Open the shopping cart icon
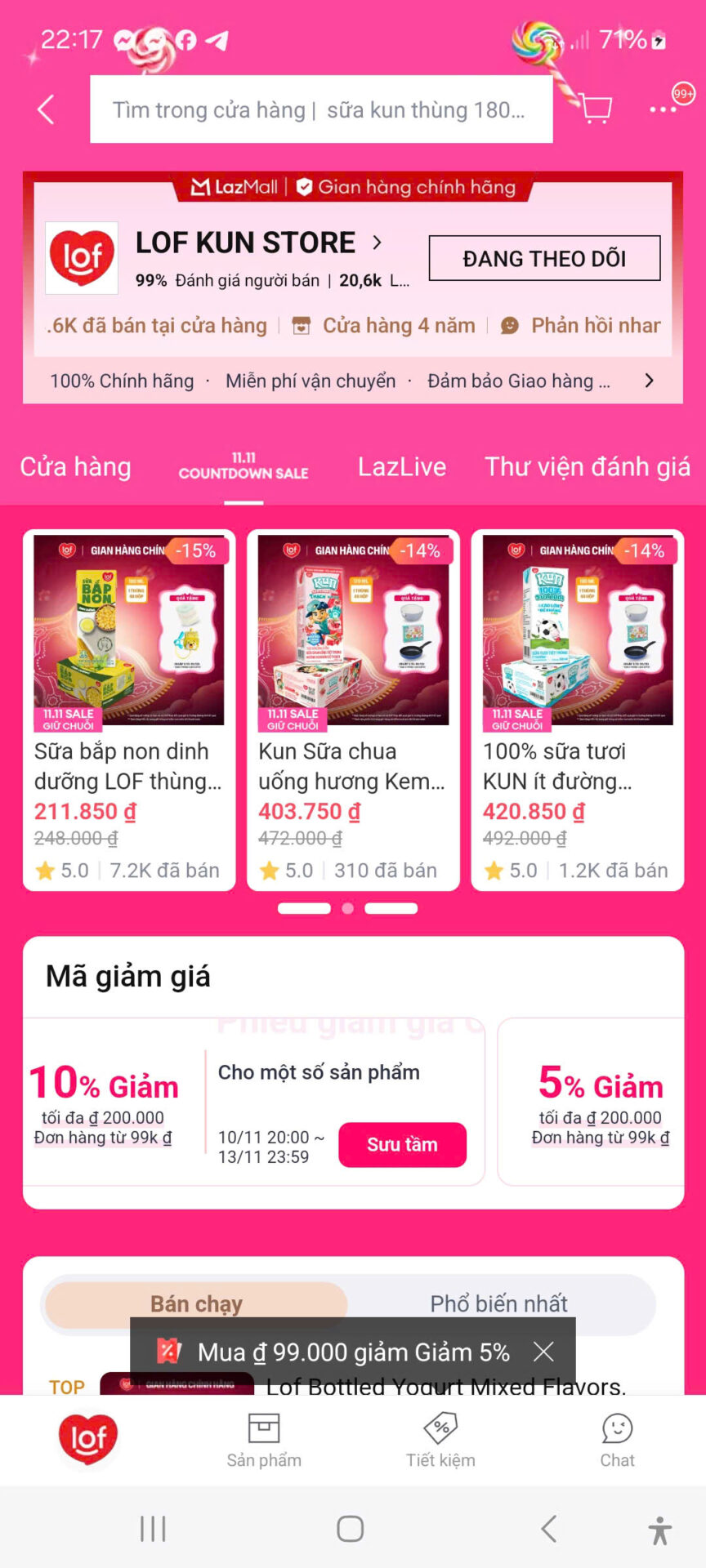The width and height of the screenshot is (706, 1568). point(596,109)
